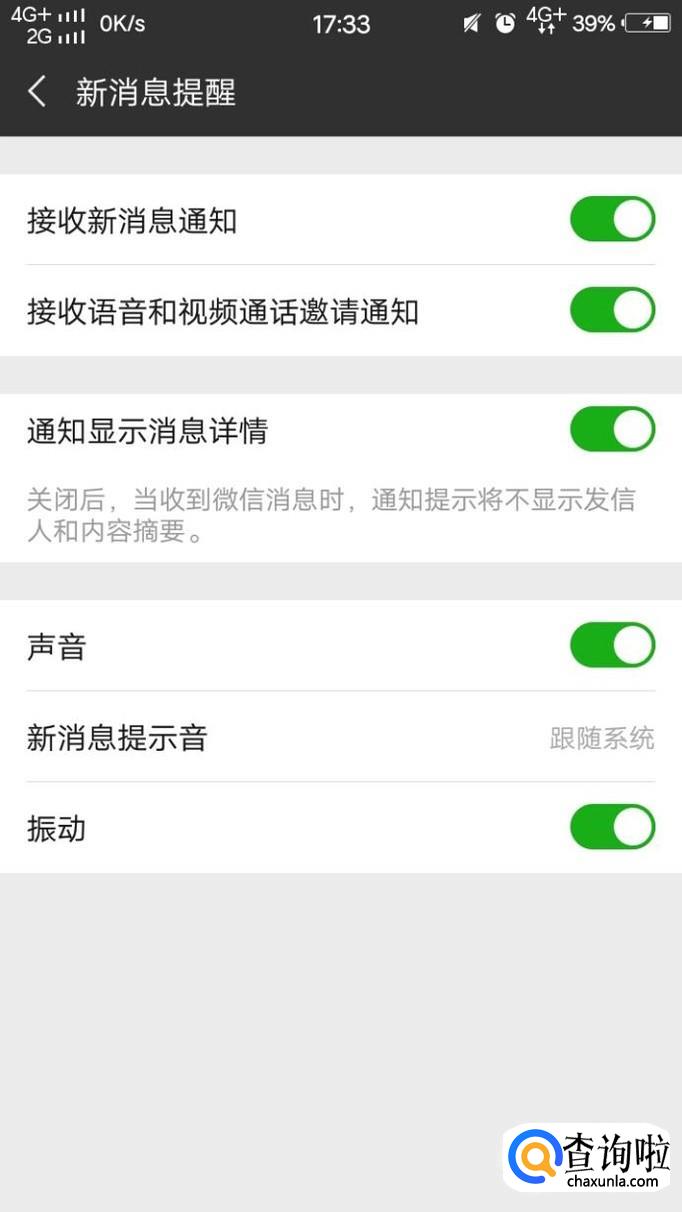682x1212 pixels.
Task: Toggle 通知显示消息详情 off
Action: 612,430
